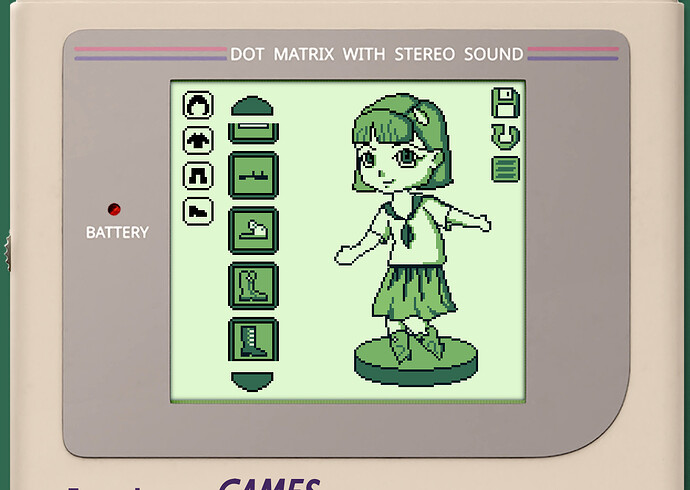Equip the tall slouchy boots

(x=254, y=286)
